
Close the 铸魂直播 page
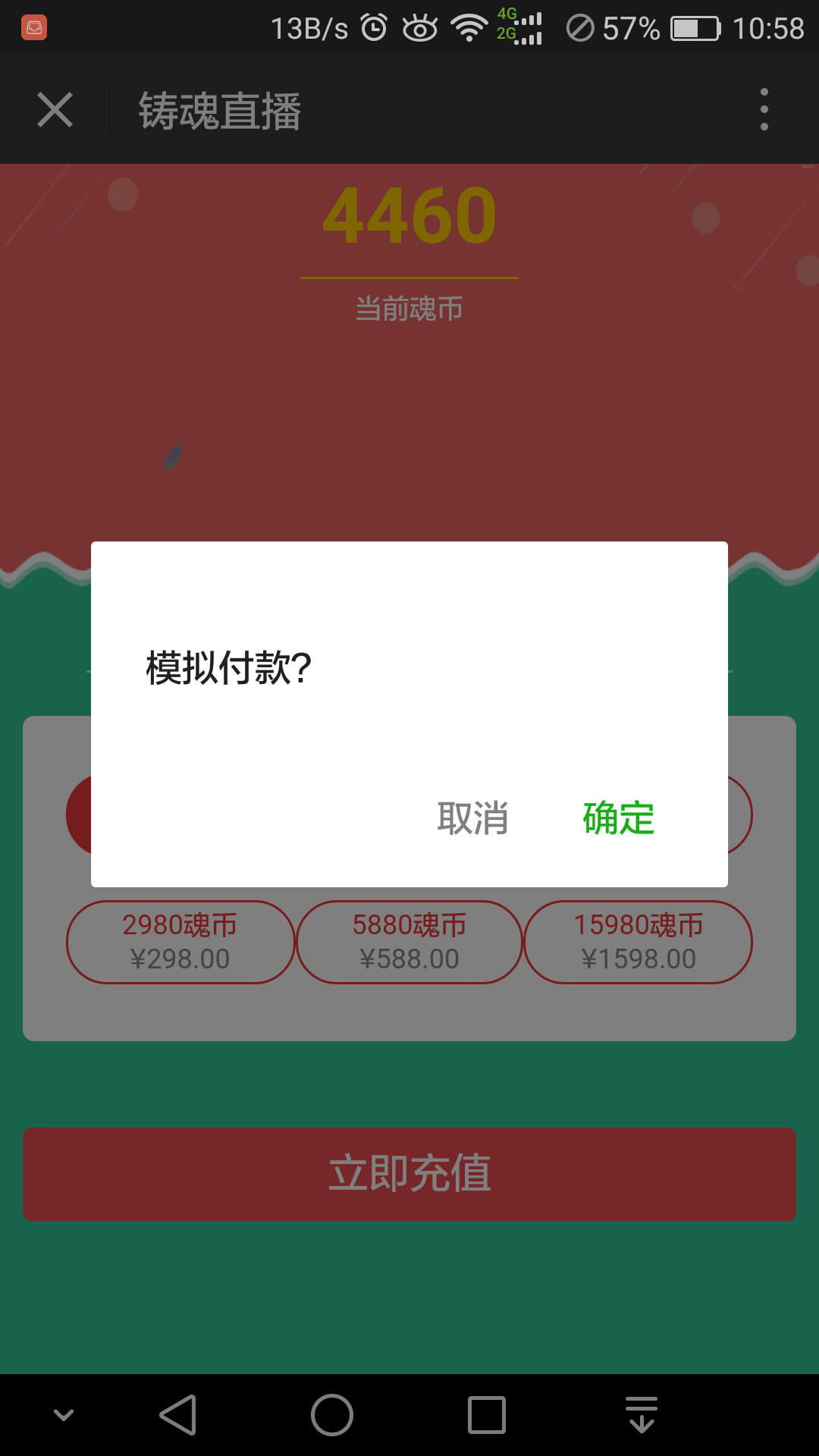55,110
